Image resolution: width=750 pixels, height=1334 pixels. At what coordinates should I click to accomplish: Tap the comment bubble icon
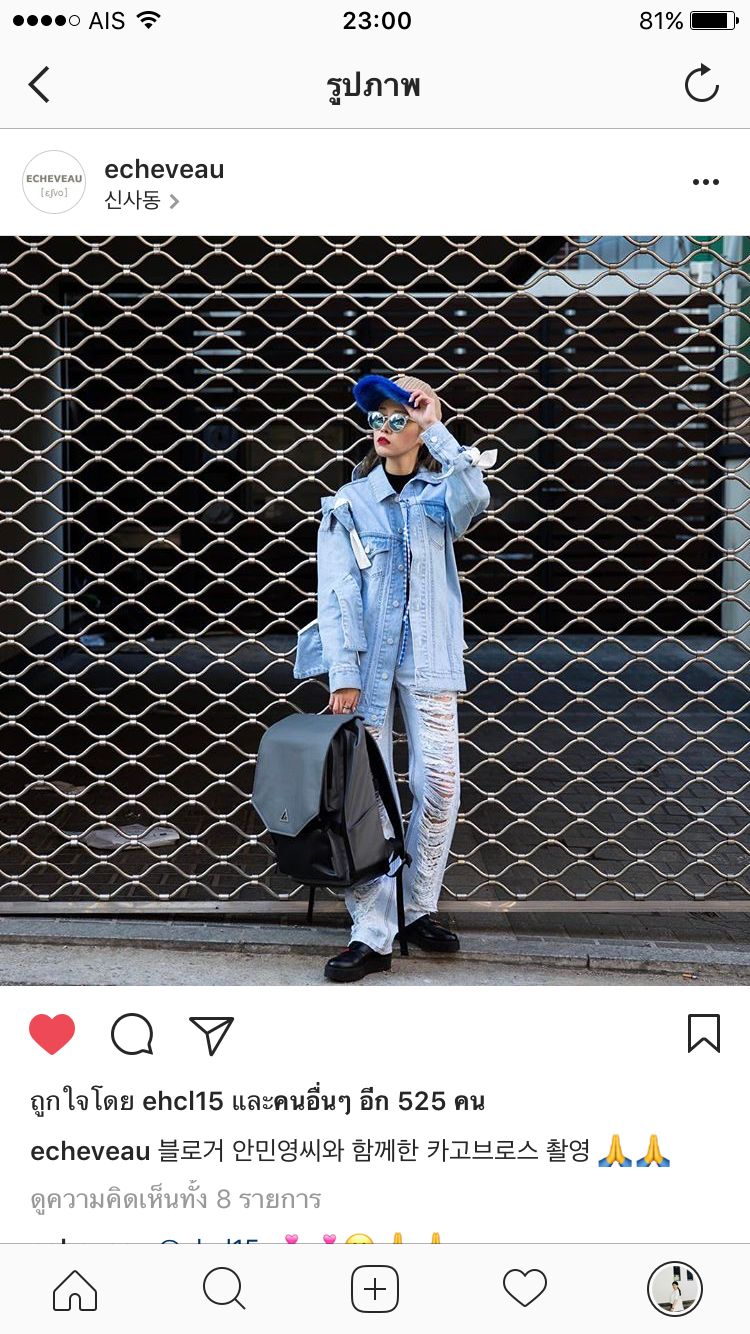click(132, 1034)
